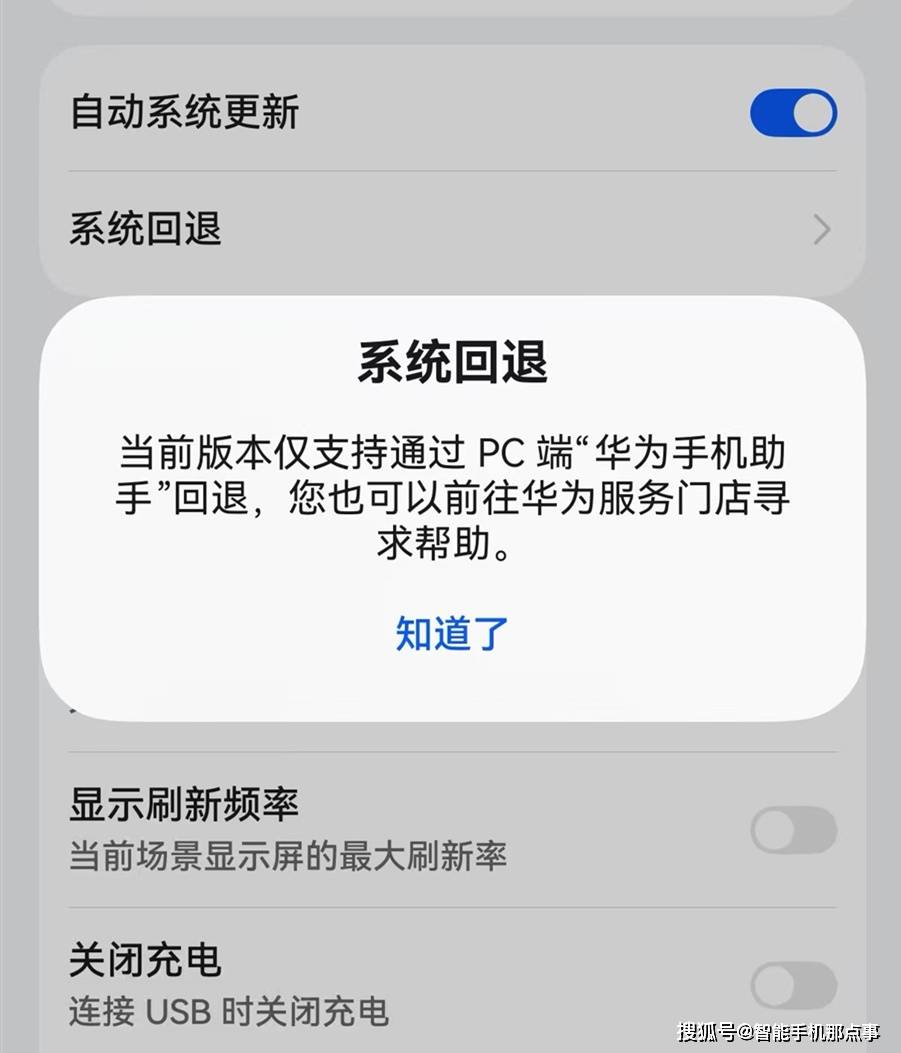Toggle the 自动系统更新 switch
This screenshot has width=901, height=1053.
793,113
